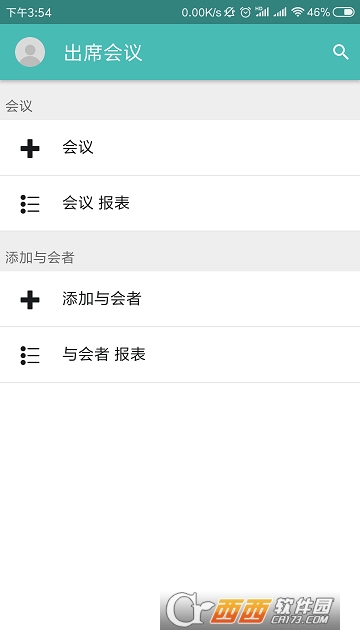Open the search icon in the app bar
360x640 pixels.
pos(340,52)
